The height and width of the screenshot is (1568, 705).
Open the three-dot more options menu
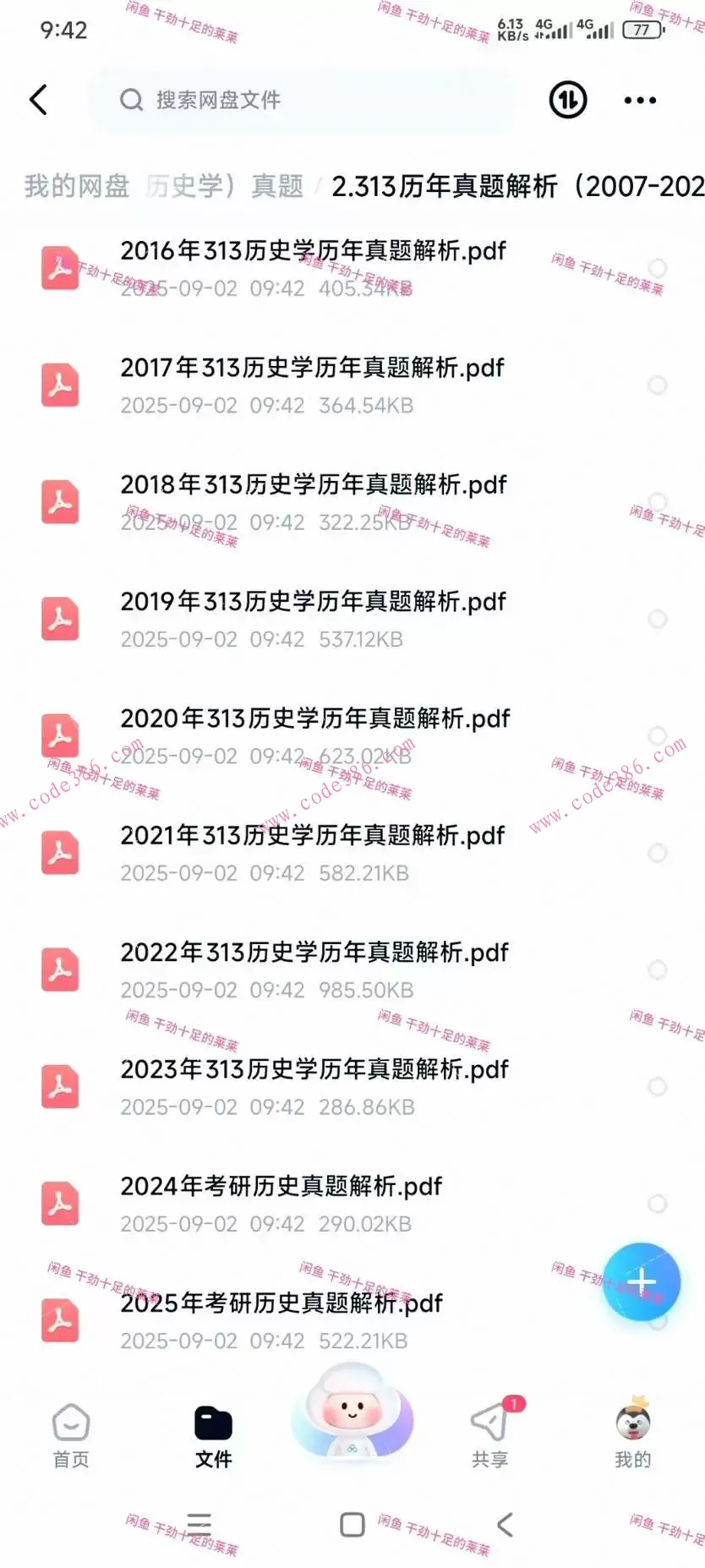tap(640, 100)
